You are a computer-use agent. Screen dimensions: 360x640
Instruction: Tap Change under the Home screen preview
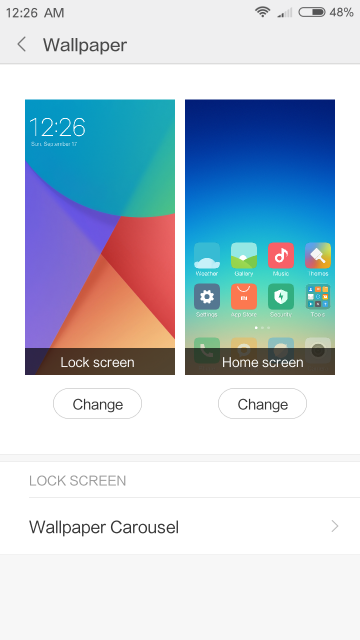click(262, 404)
